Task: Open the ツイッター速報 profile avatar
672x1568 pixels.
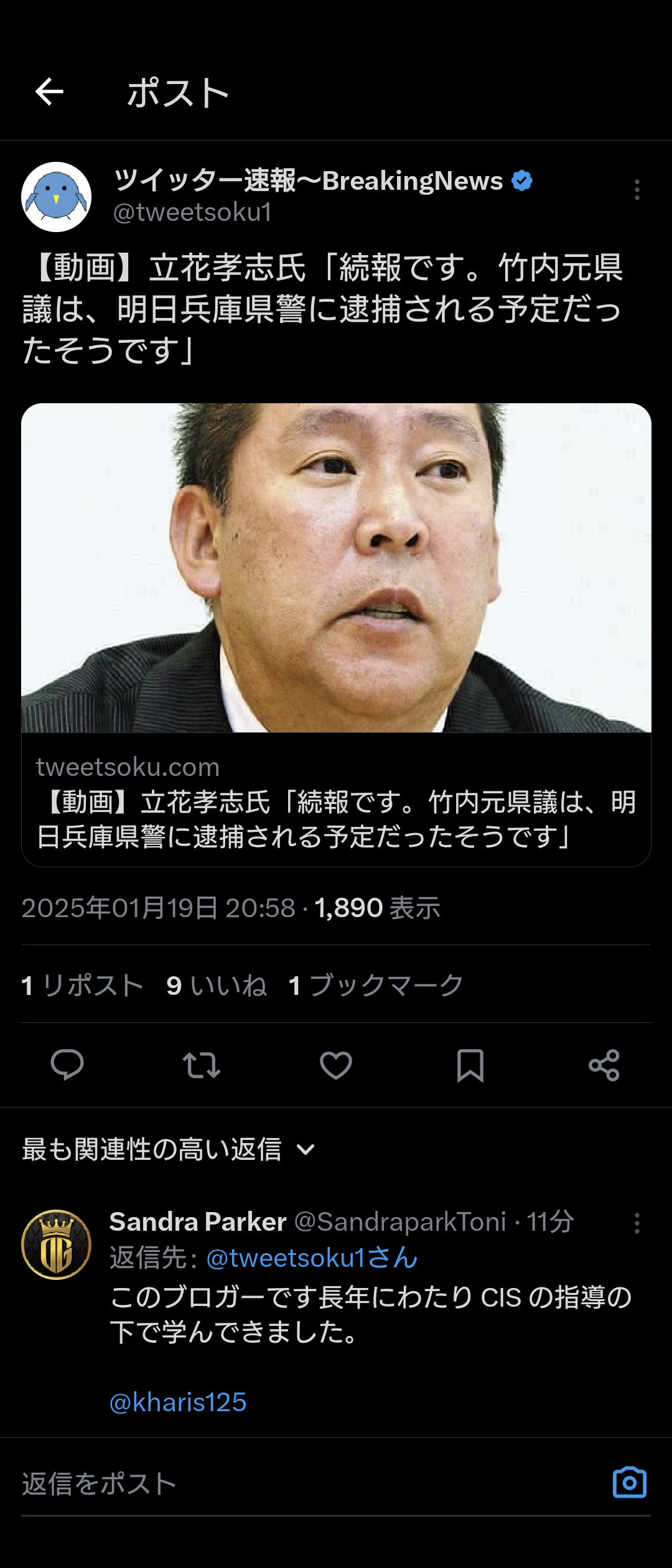Action: click(57, 197)
